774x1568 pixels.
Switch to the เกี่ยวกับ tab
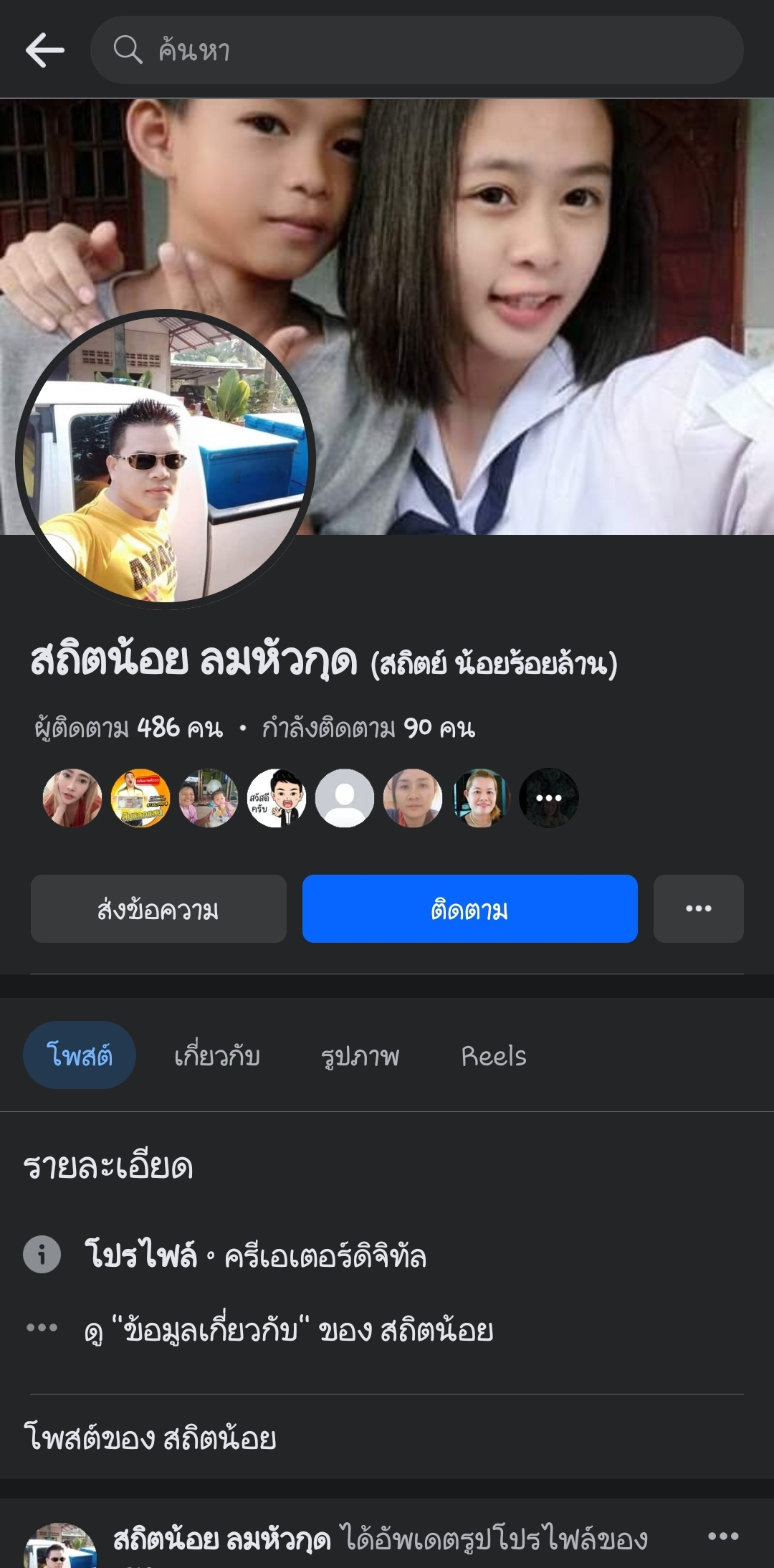217,1055
